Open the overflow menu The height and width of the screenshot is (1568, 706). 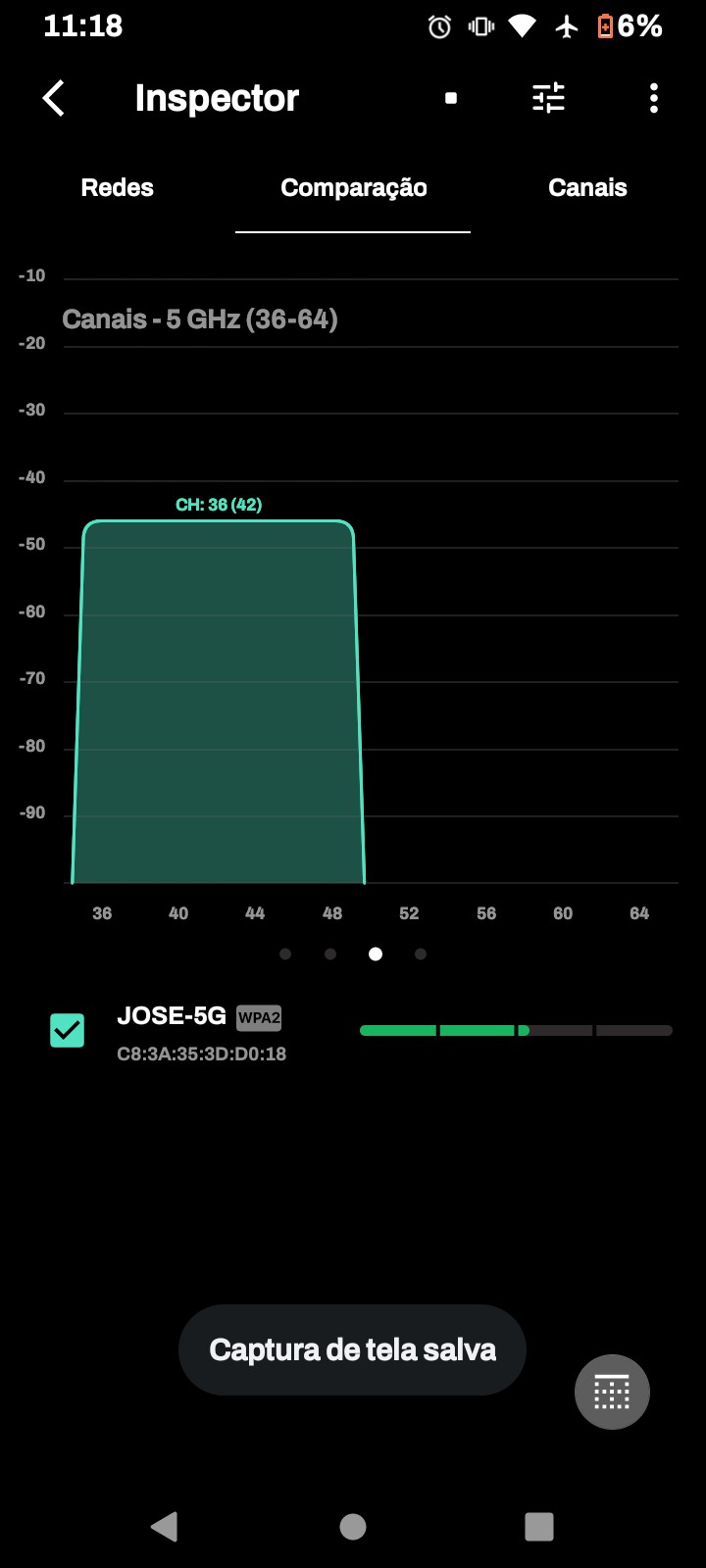click(654, 98)
